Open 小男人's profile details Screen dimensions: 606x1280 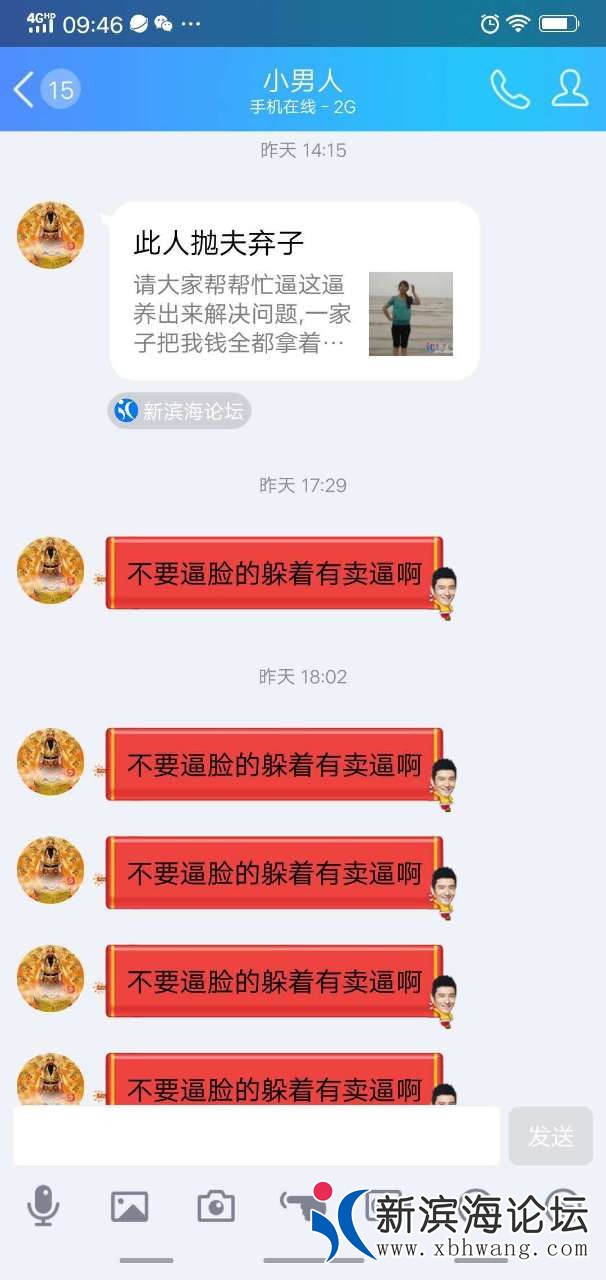pos(570,89)
